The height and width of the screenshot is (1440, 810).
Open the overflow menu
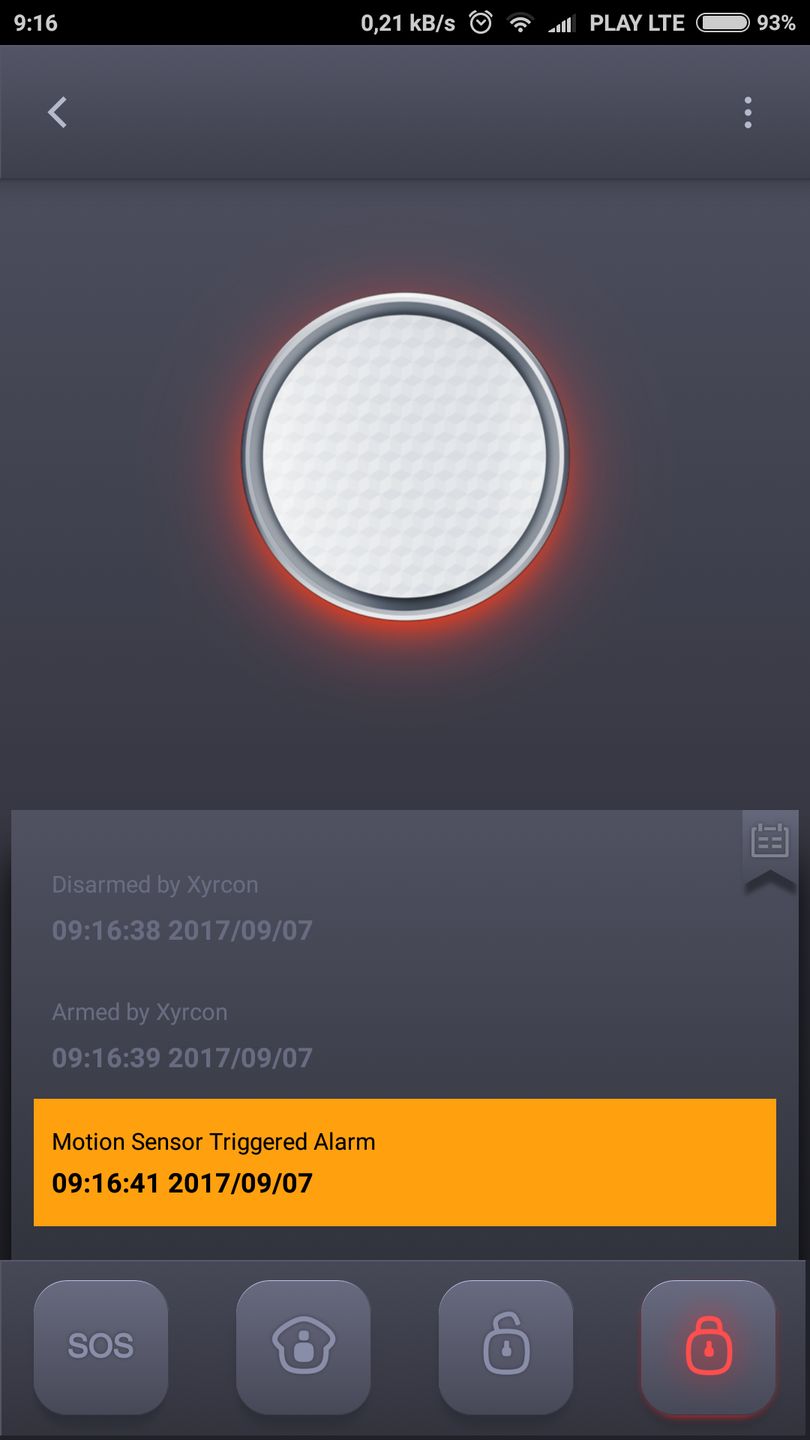click(x=748, y=112)
